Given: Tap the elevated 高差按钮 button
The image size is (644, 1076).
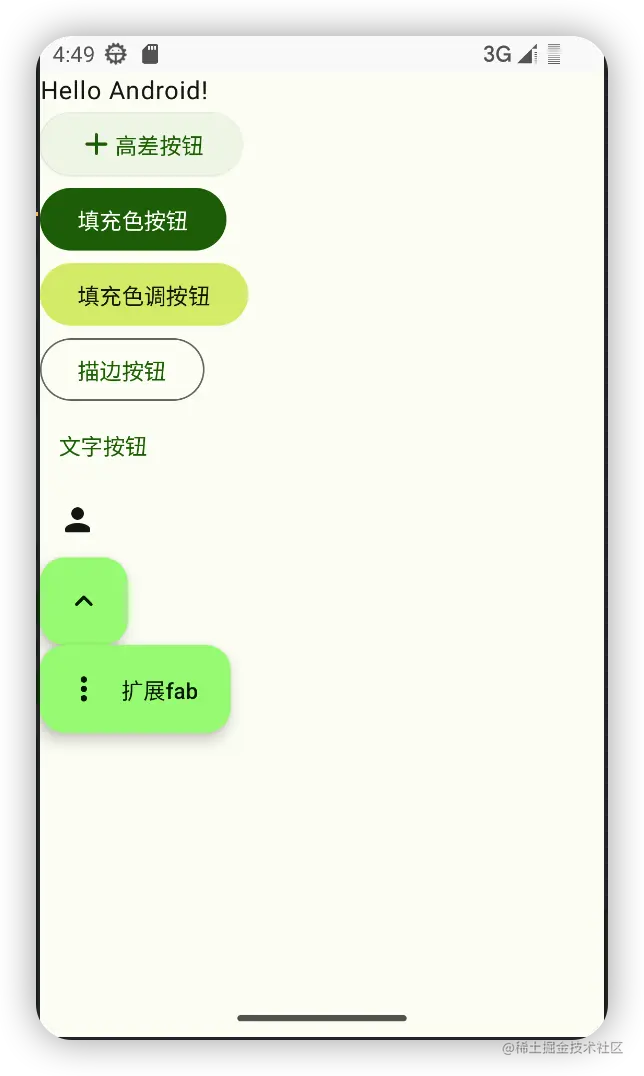Looking at the screenshot, I should pyautogui.click(x=141, y=145).
